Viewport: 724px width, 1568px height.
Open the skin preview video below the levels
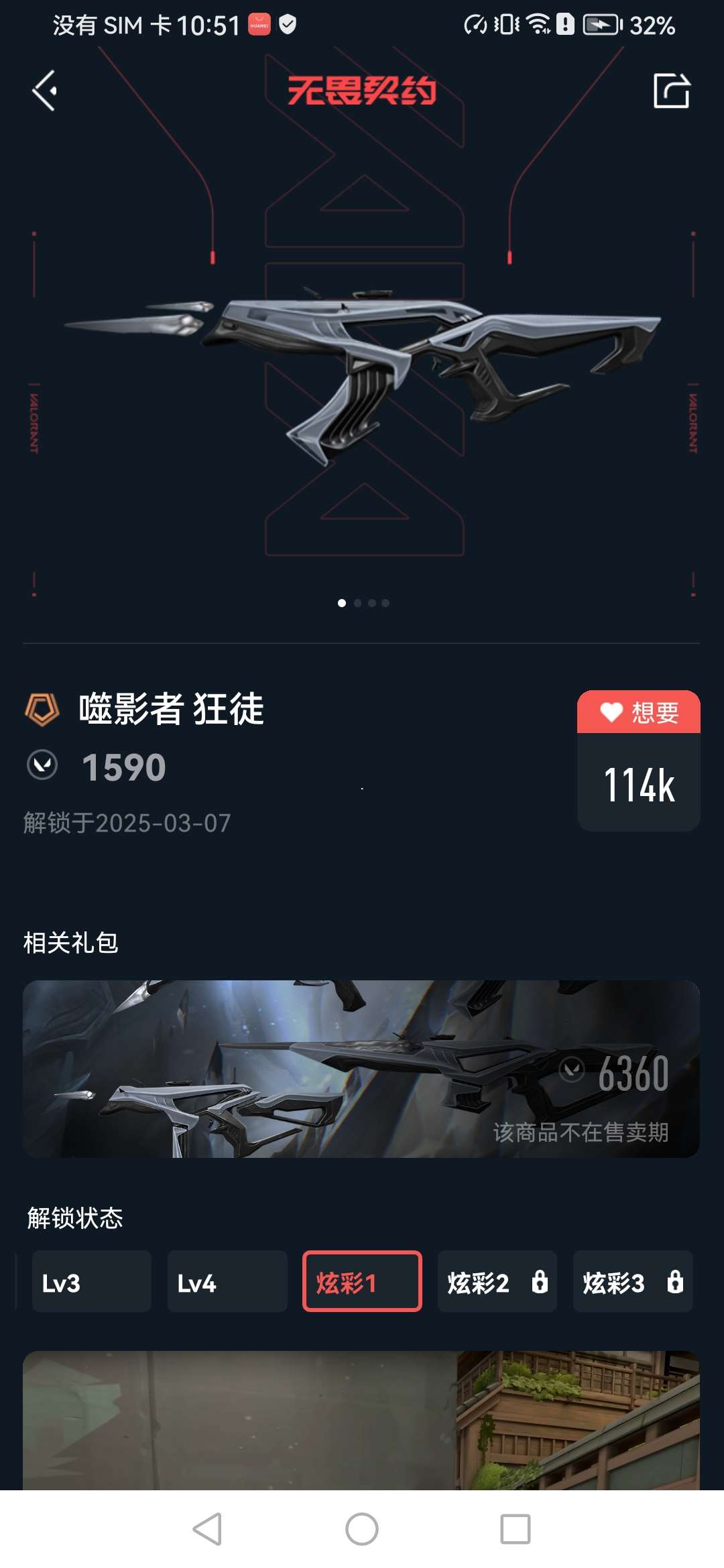tap(361, 1421)
